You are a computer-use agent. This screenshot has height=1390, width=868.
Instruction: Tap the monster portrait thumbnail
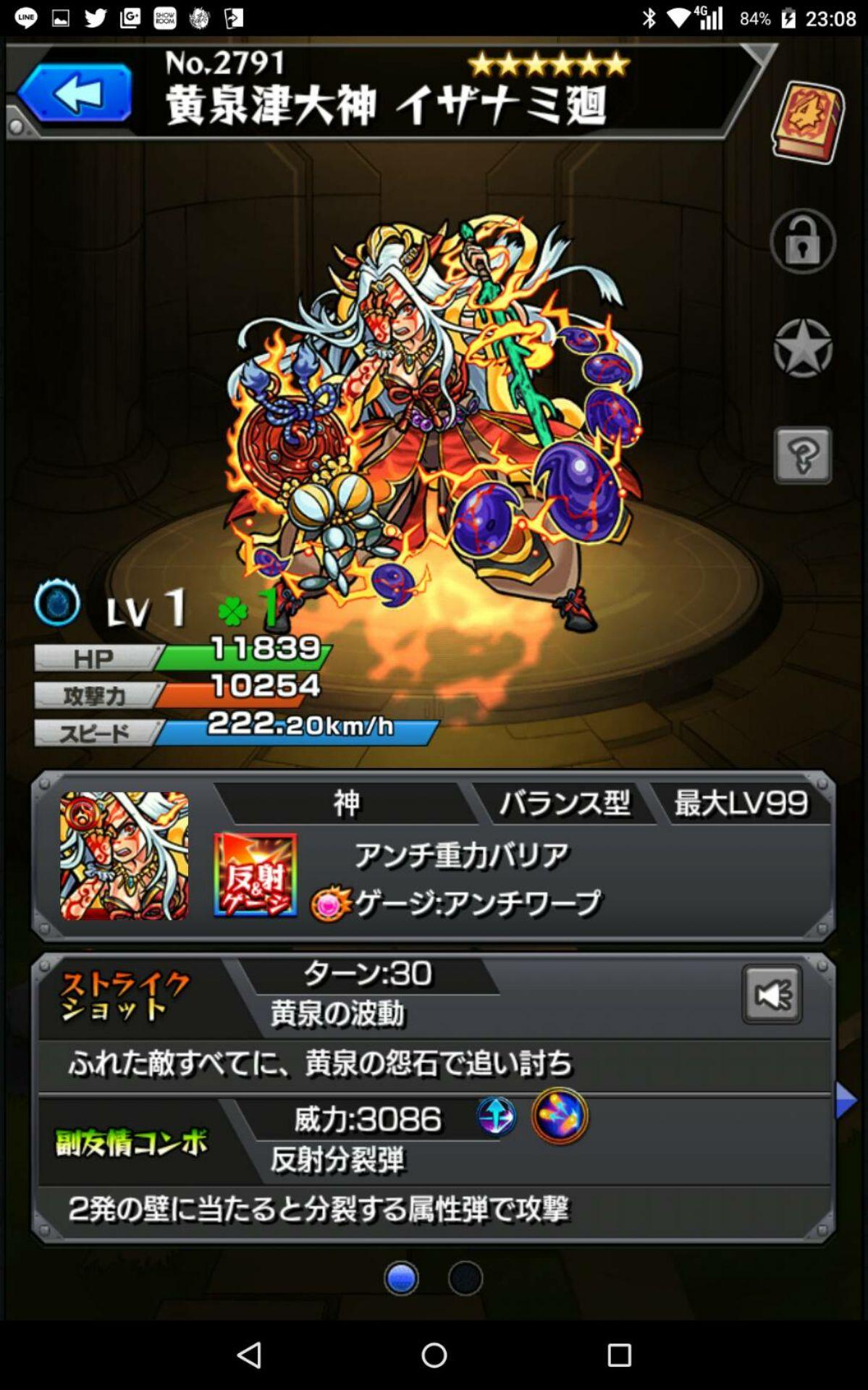(124, 856)
